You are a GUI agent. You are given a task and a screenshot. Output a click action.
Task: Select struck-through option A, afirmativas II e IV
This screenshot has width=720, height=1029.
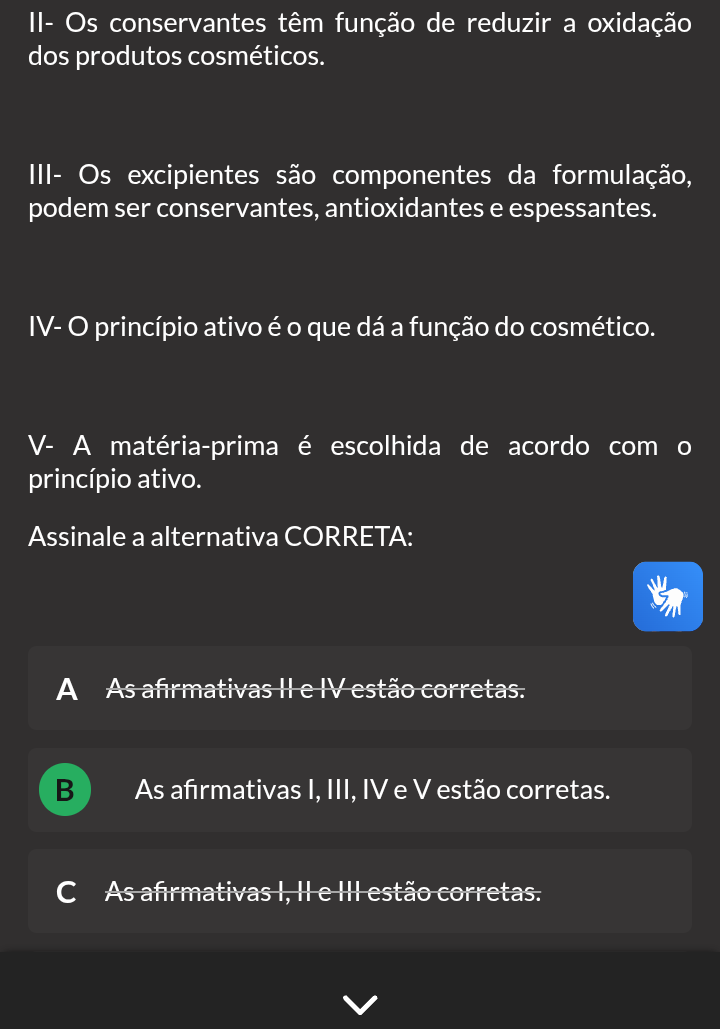click(x=360, y=688)
